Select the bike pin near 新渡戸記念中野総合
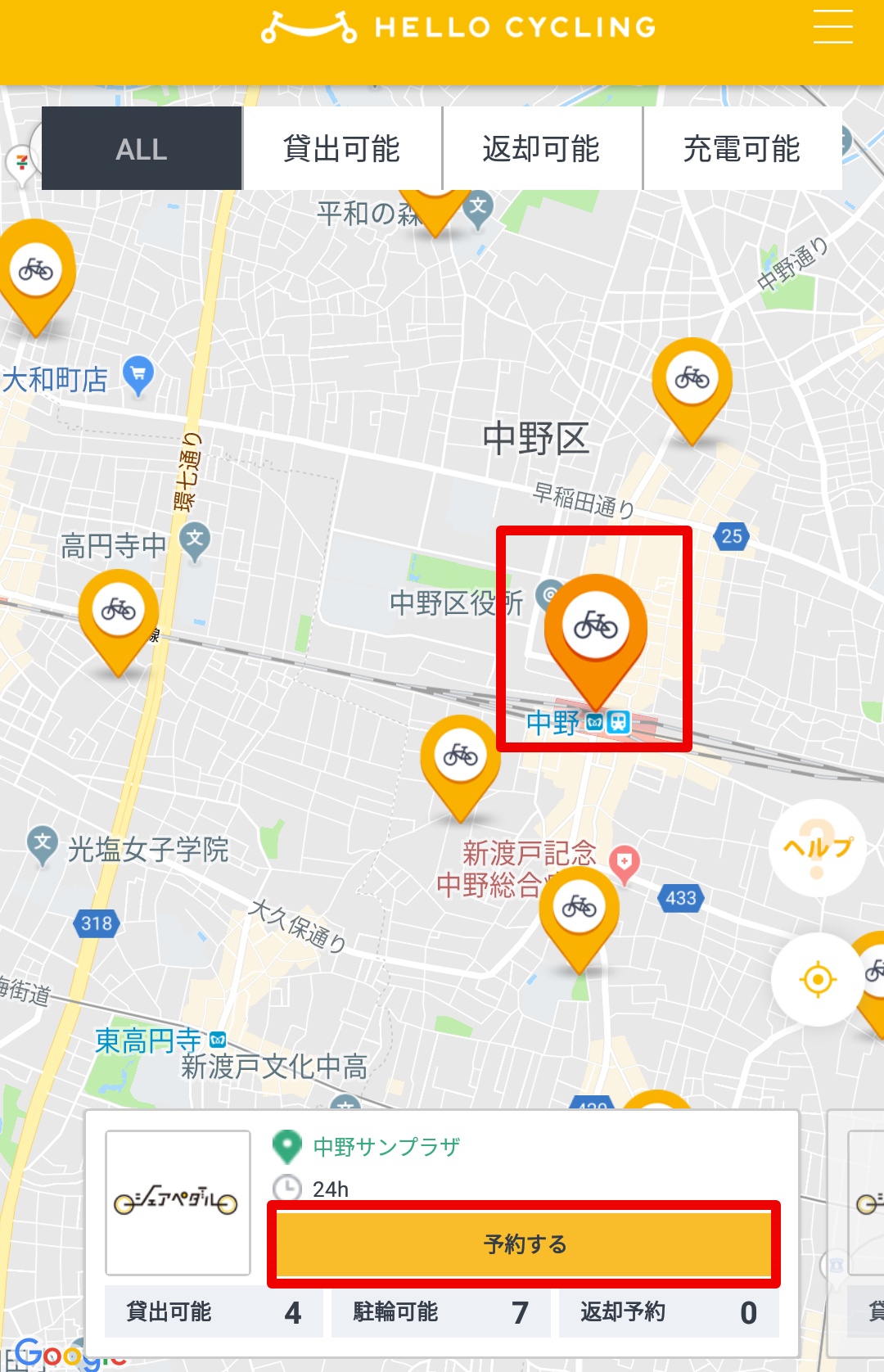884x1372 pixels. click(x=579, y=909)
